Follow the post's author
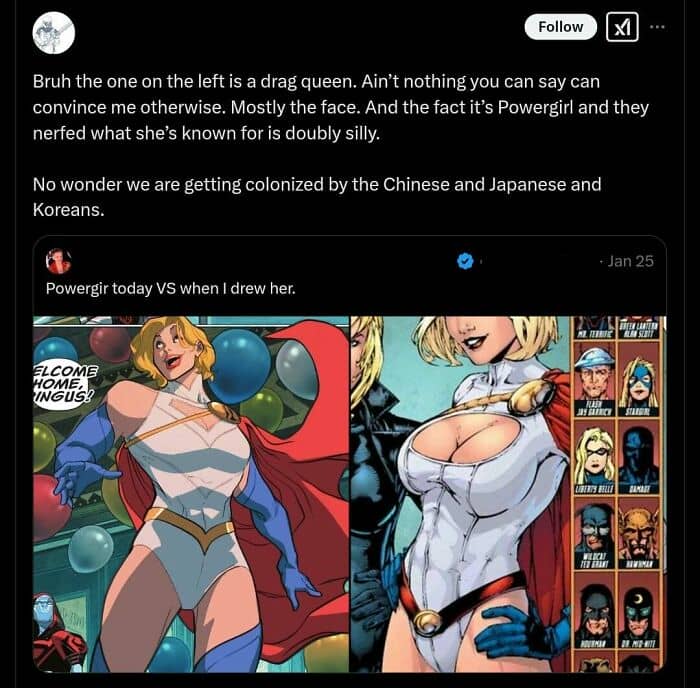The width and height of the screenshot is (700, 688). point(560,27)
